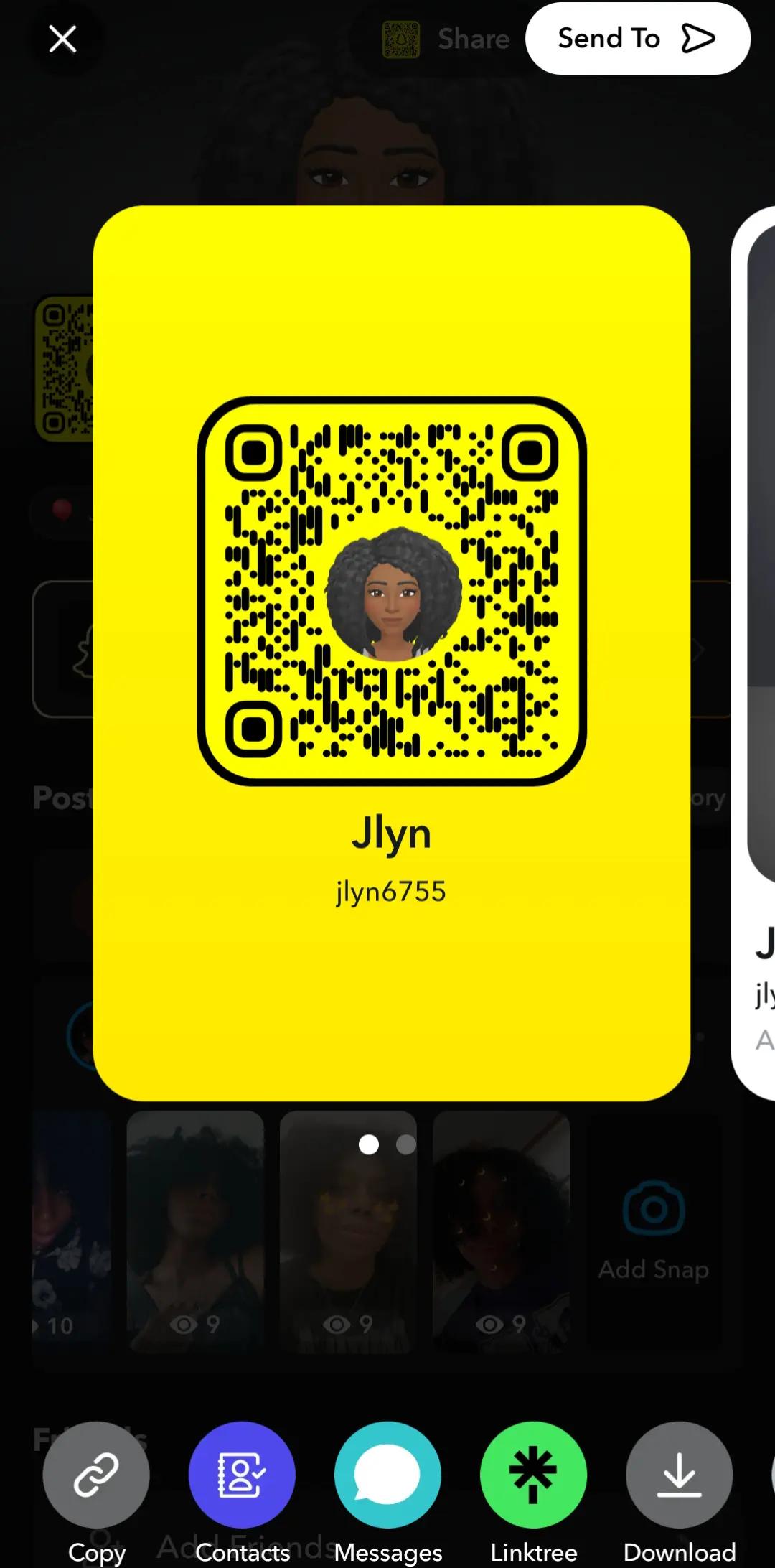
Task: Tap the Send To button
Action: click(638, 39)
